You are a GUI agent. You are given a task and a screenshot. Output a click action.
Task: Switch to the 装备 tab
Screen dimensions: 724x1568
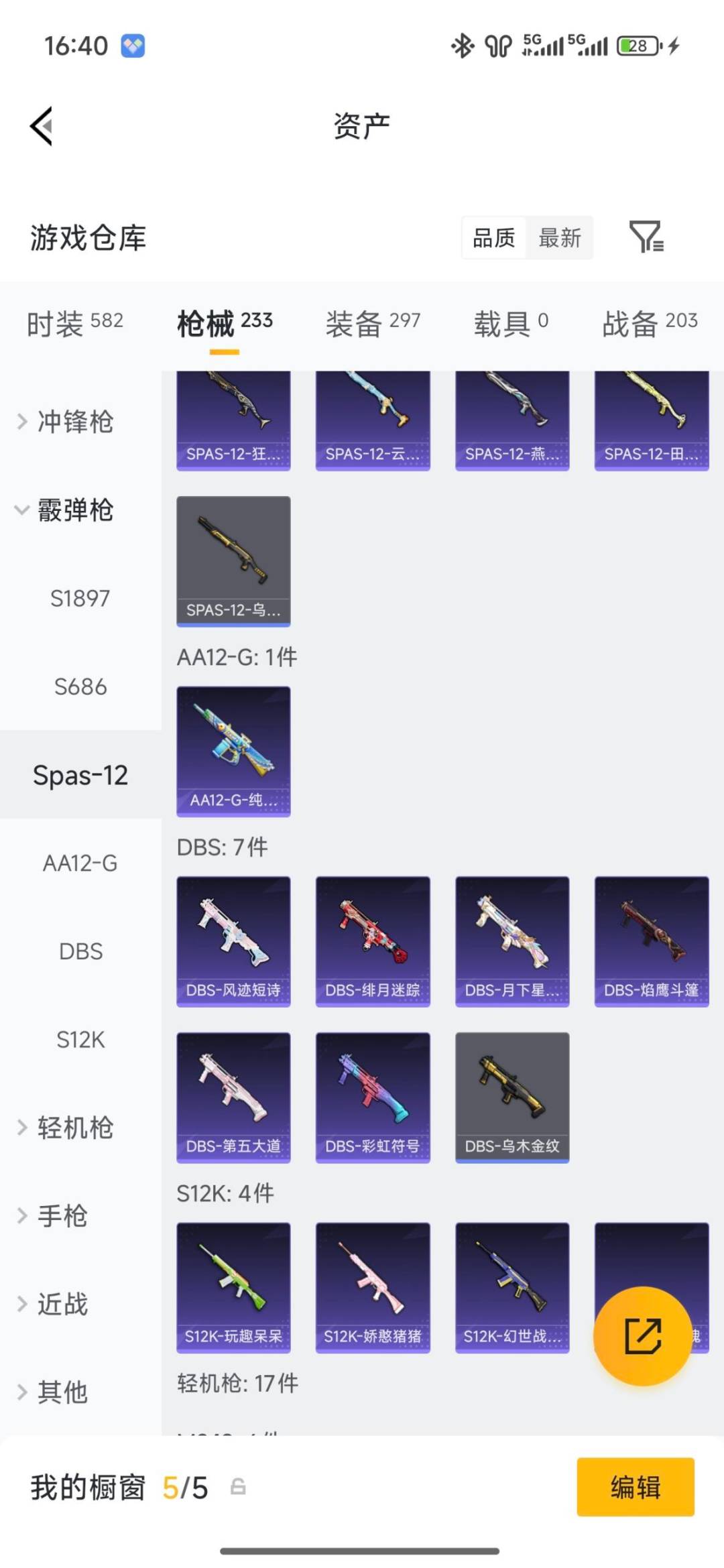(x=373, y=323)
